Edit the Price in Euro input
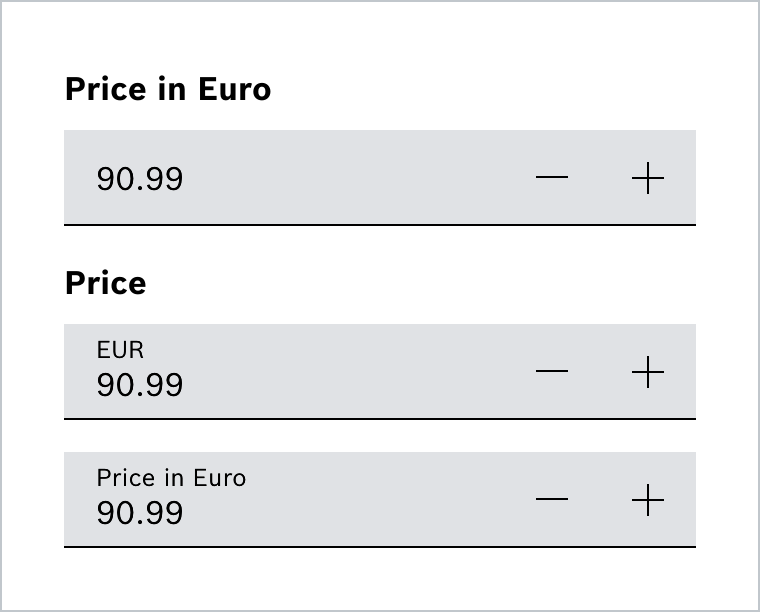760x612 pixels. coord(290,512)
